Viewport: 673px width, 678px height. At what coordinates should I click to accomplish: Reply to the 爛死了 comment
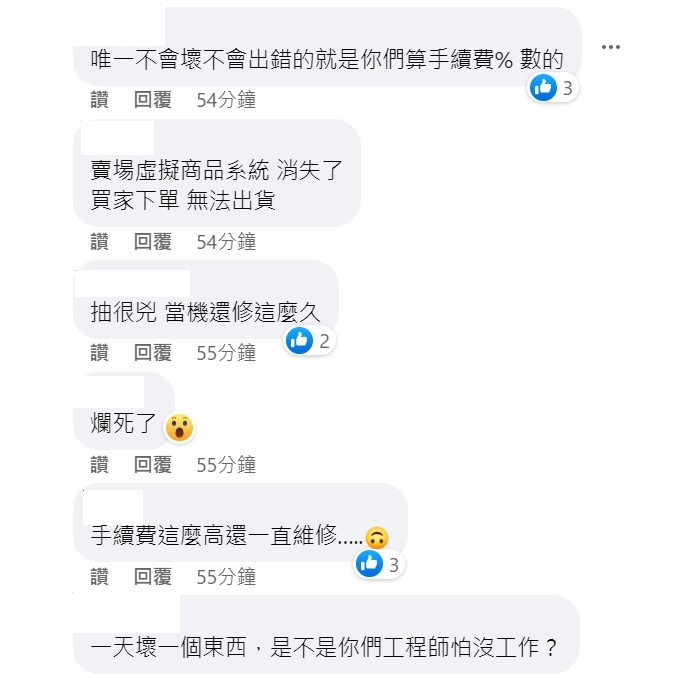click(x=153, y=464)
